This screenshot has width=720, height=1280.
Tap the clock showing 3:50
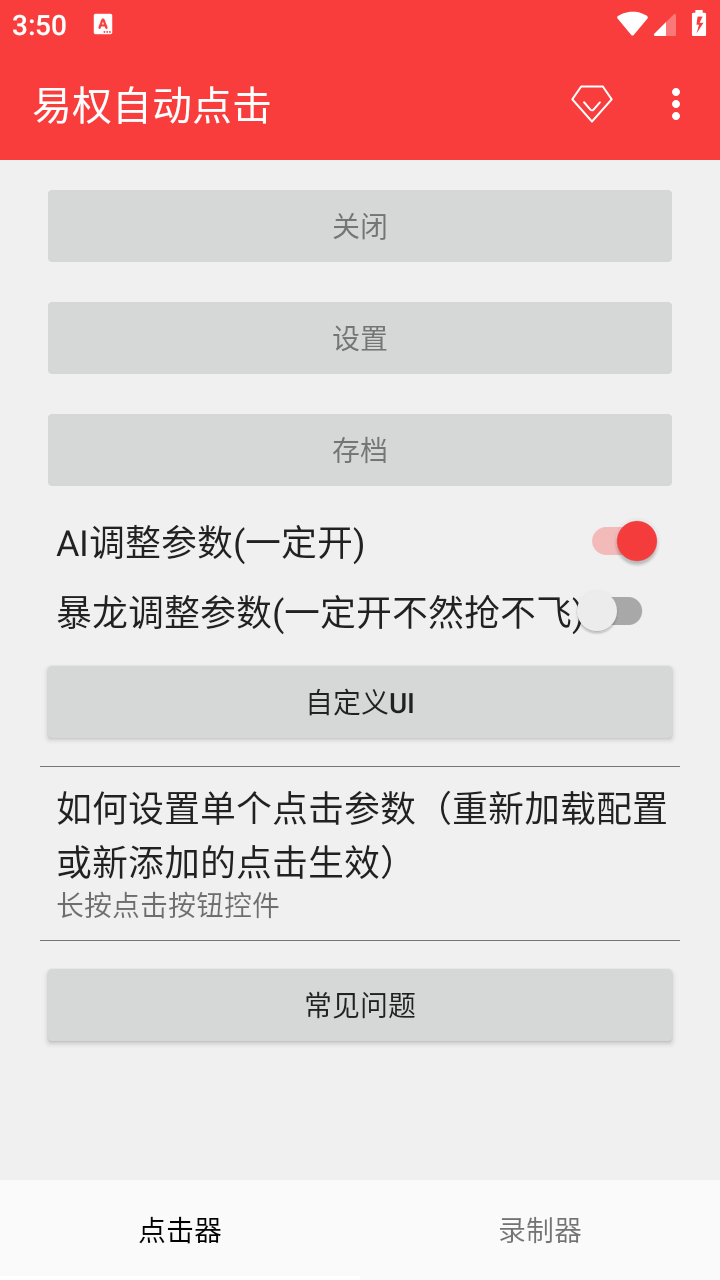click(x=38, y=25)
